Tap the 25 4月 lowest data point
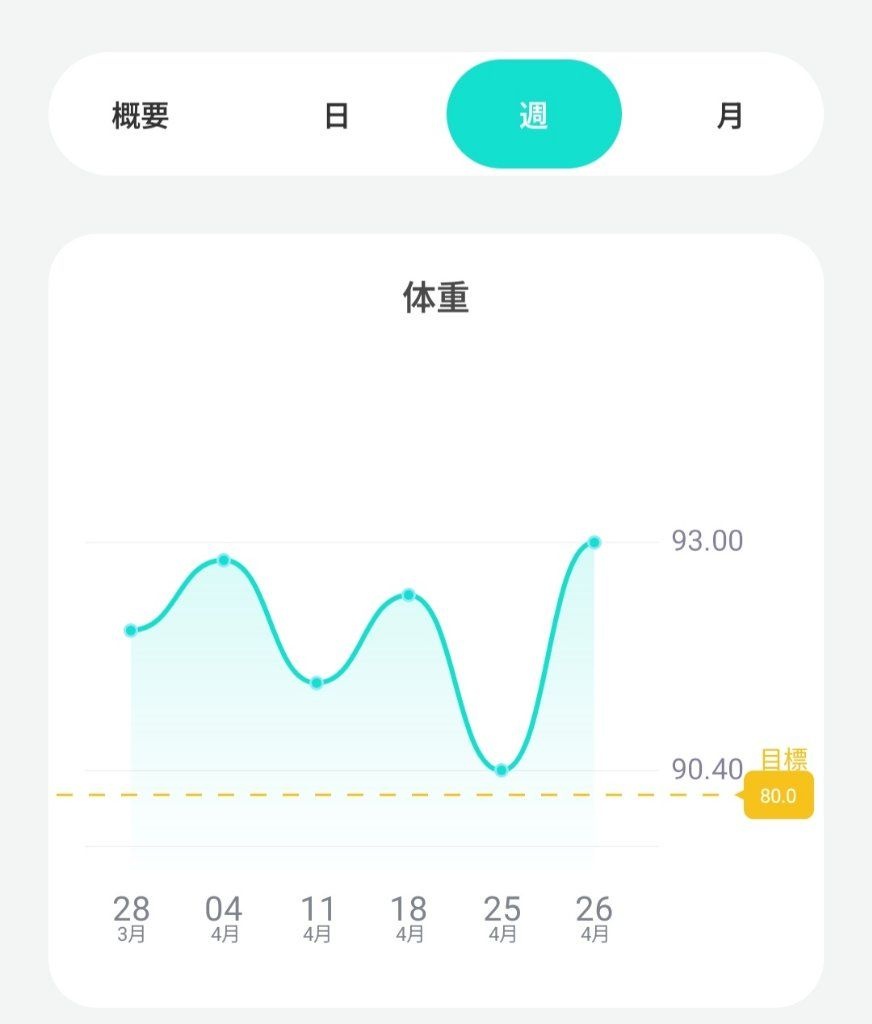Viewport: 872px width, 1024px height. pyautogui.click(x=501, y=770)
